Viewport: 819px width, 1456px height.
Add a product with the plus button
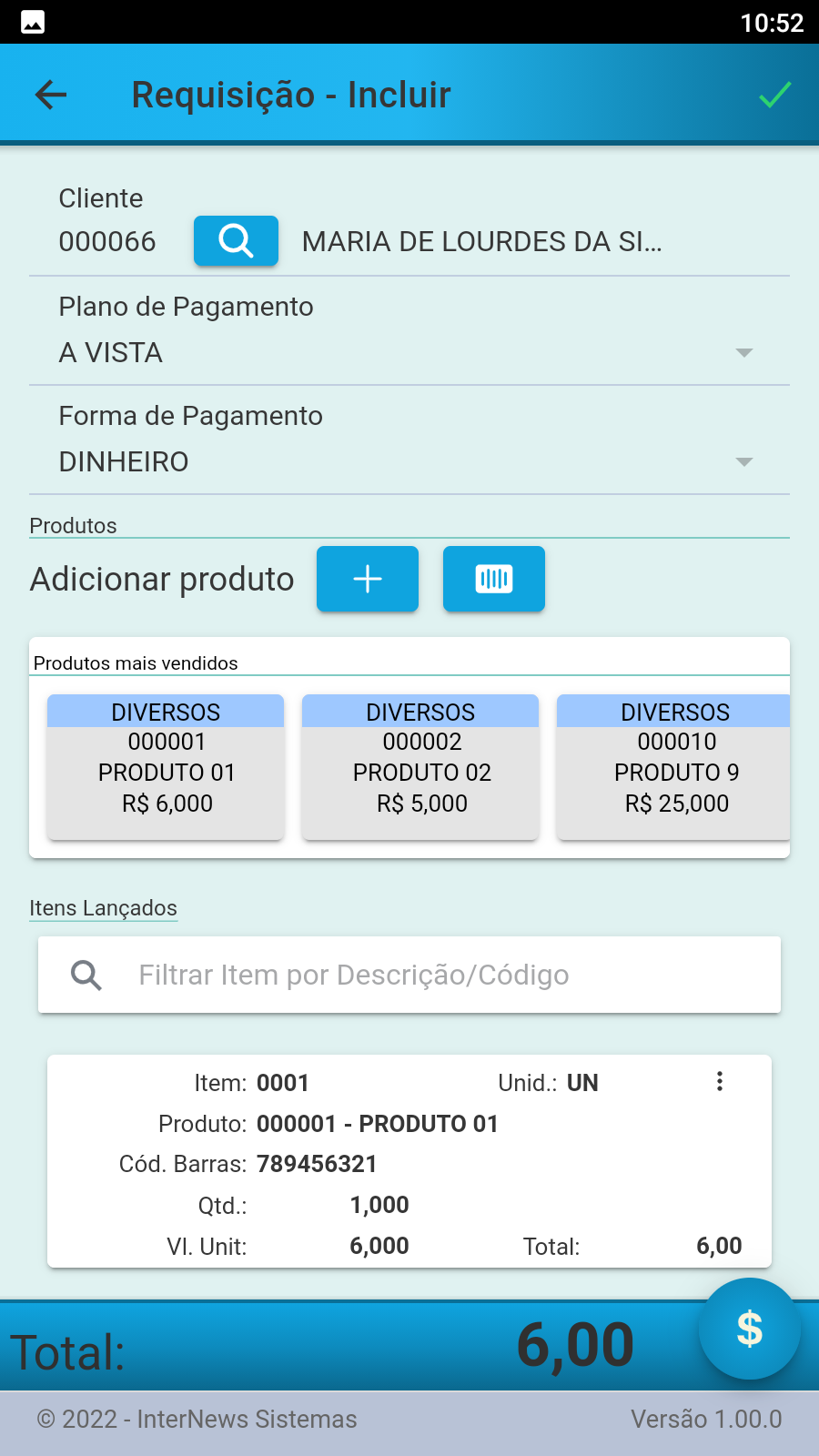coord(368,579)
